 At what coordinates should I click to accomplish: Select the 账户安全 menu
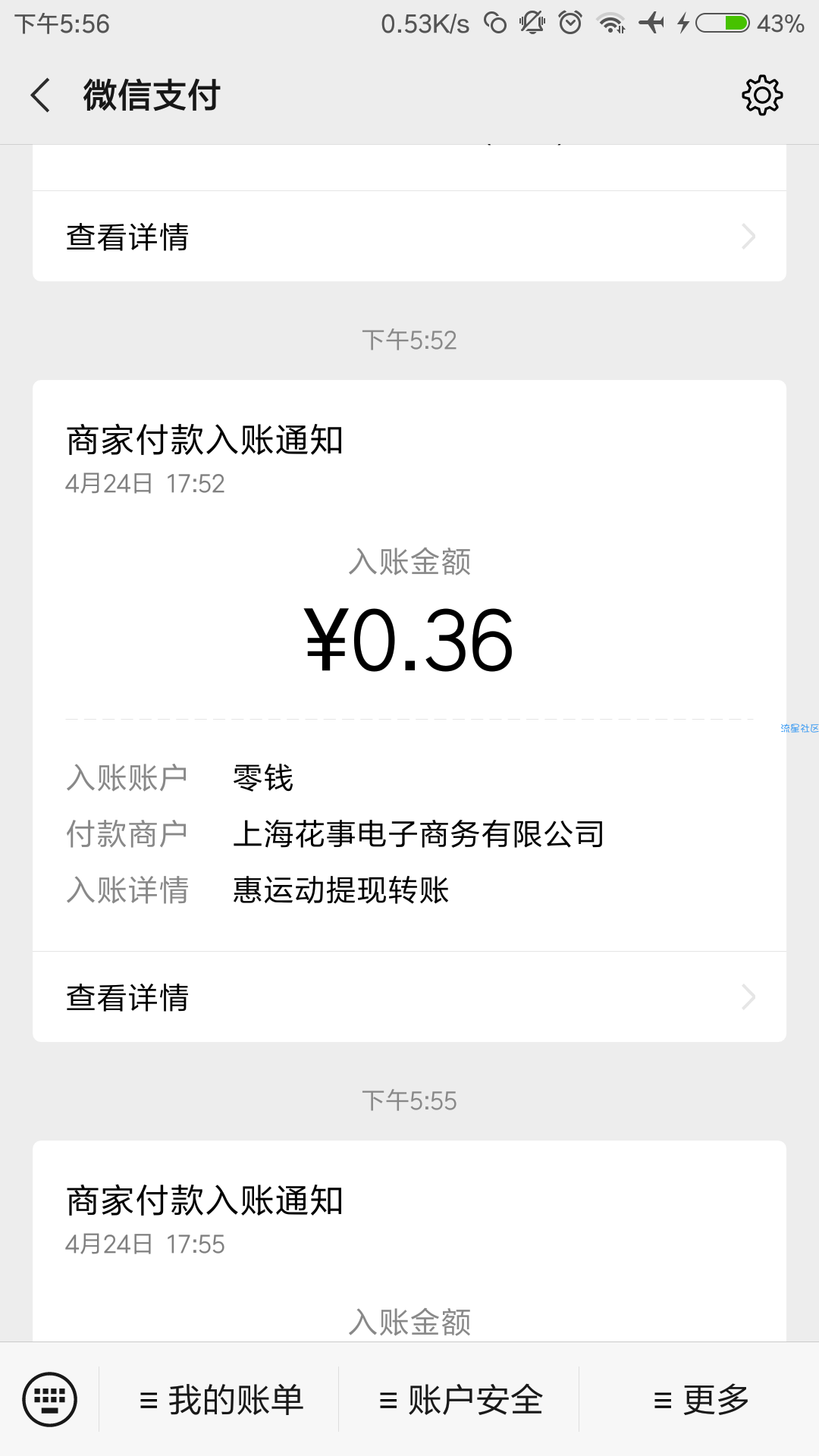[460, 1400]
